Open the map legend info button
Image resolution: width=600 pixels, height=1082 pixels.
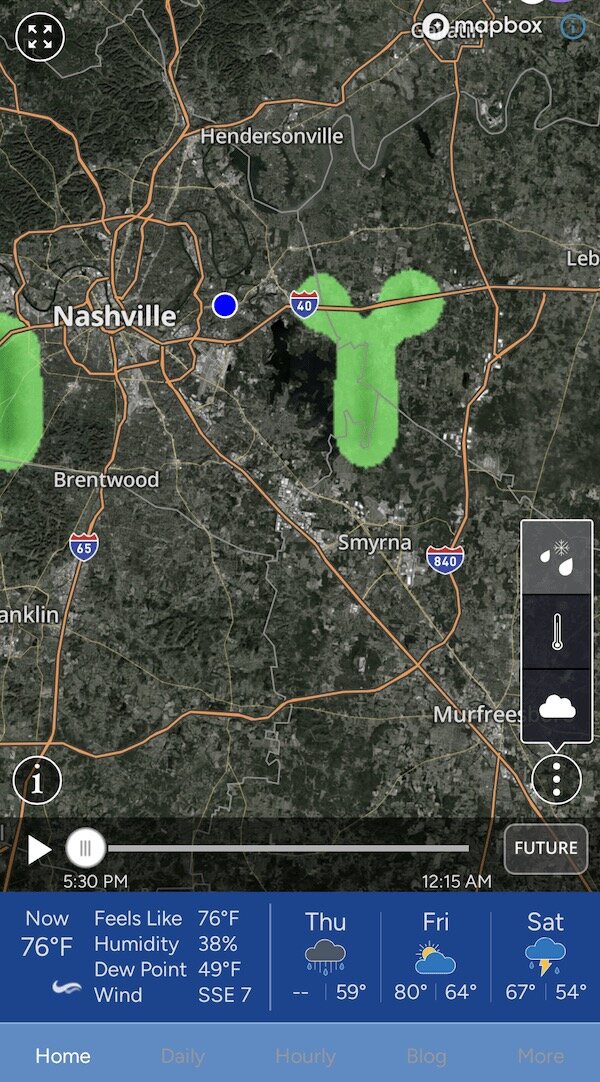(38, 781)
